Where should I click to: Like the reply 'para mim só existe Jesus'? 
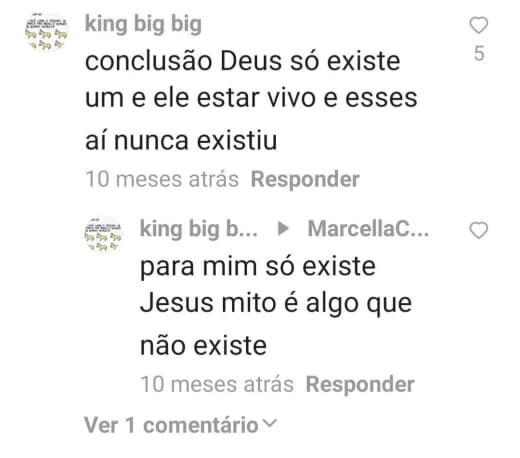tap(479, 230)
